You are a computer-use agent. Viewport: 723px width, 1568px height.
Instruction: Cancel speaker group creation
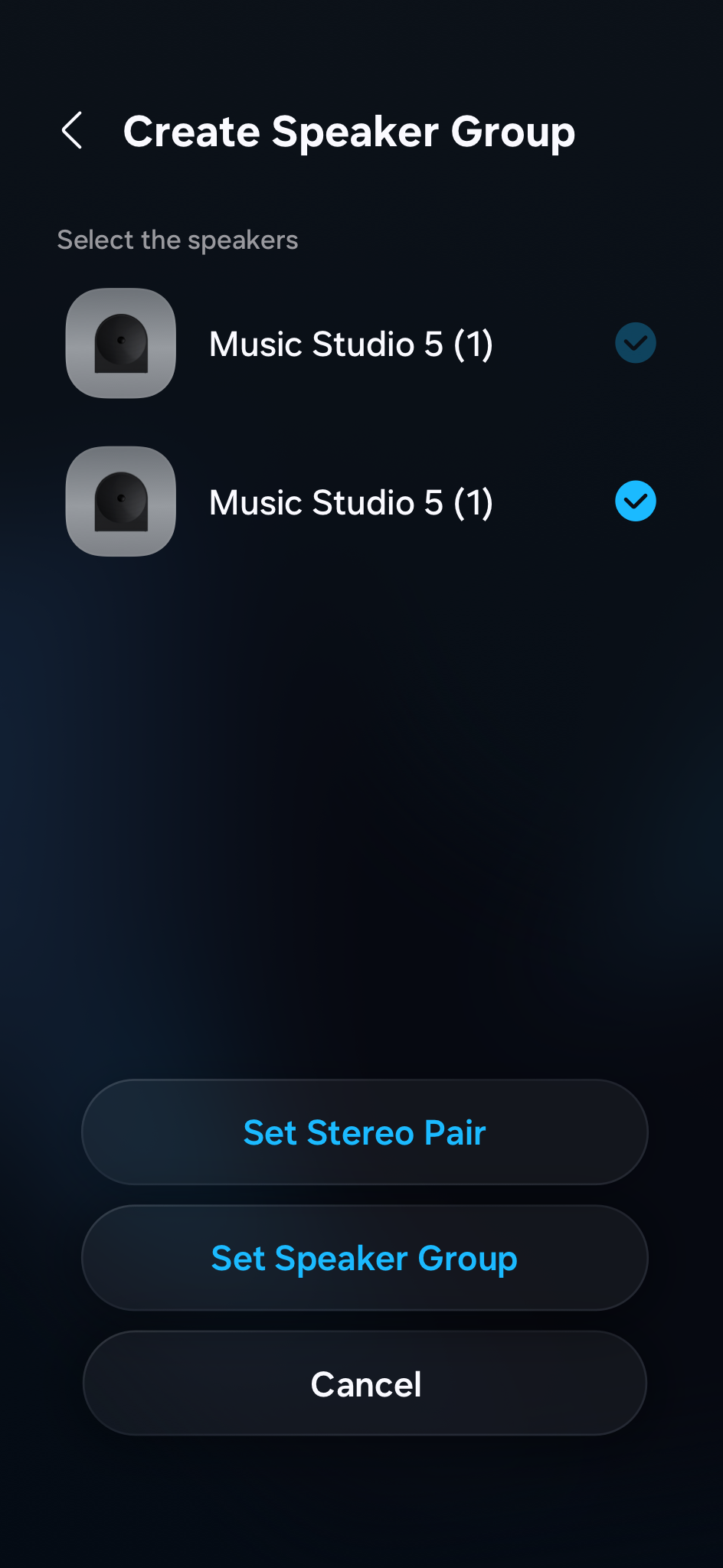[x=365, y=1383]
